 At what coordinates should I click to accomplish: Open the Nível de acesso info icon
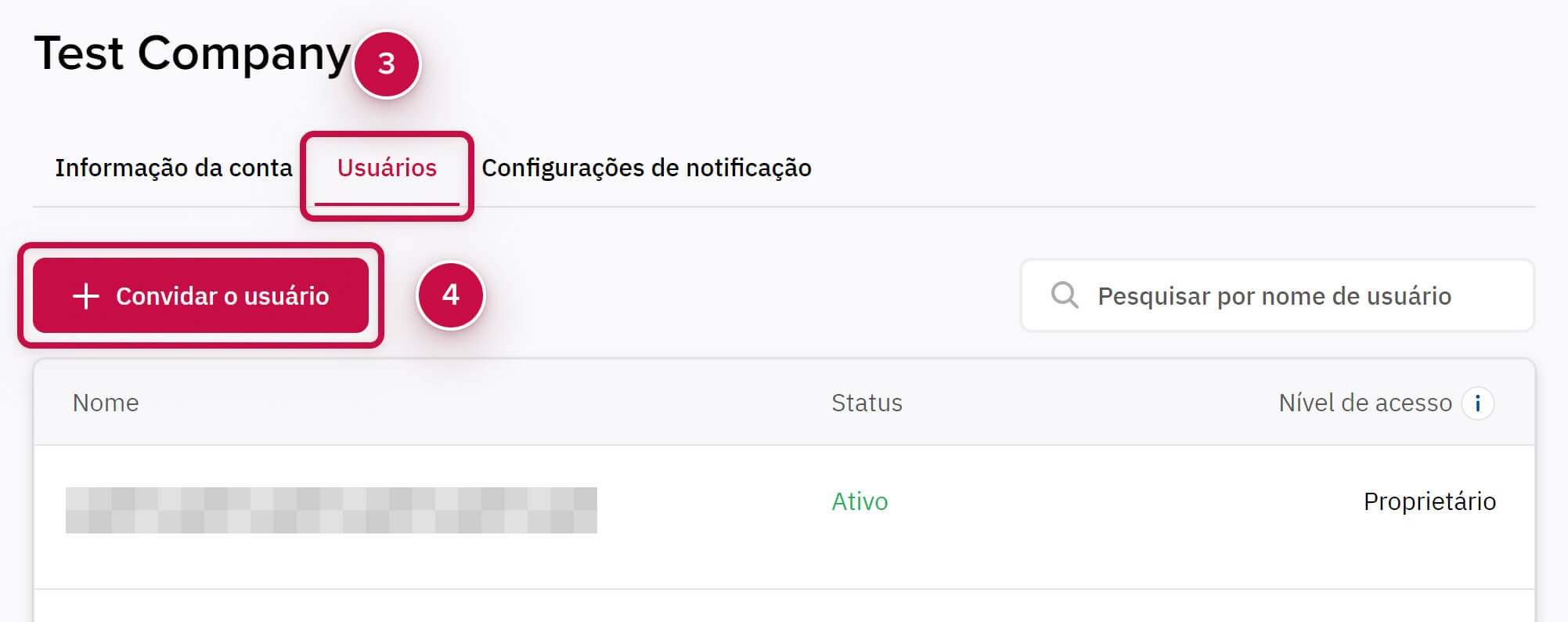point(1477,403)
